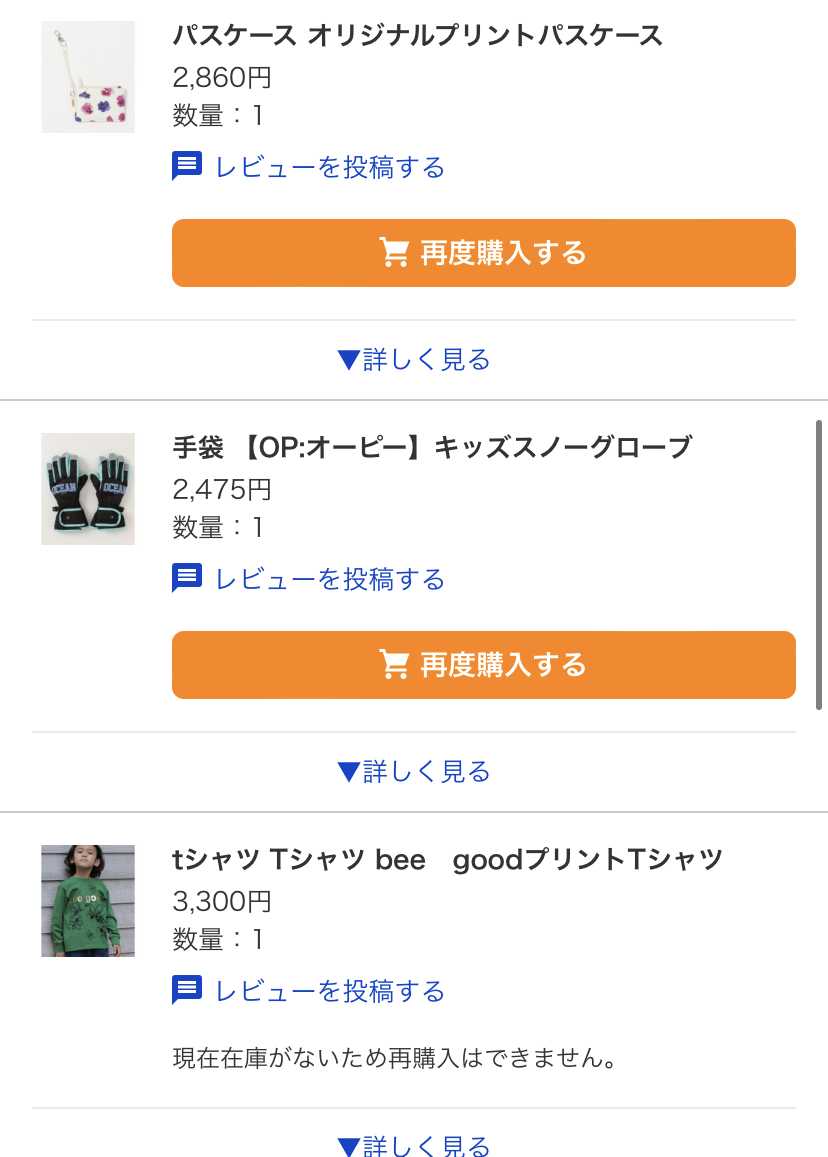
Task: Expand 詳しく見る under the パスケース order
Action: [414, 359]
